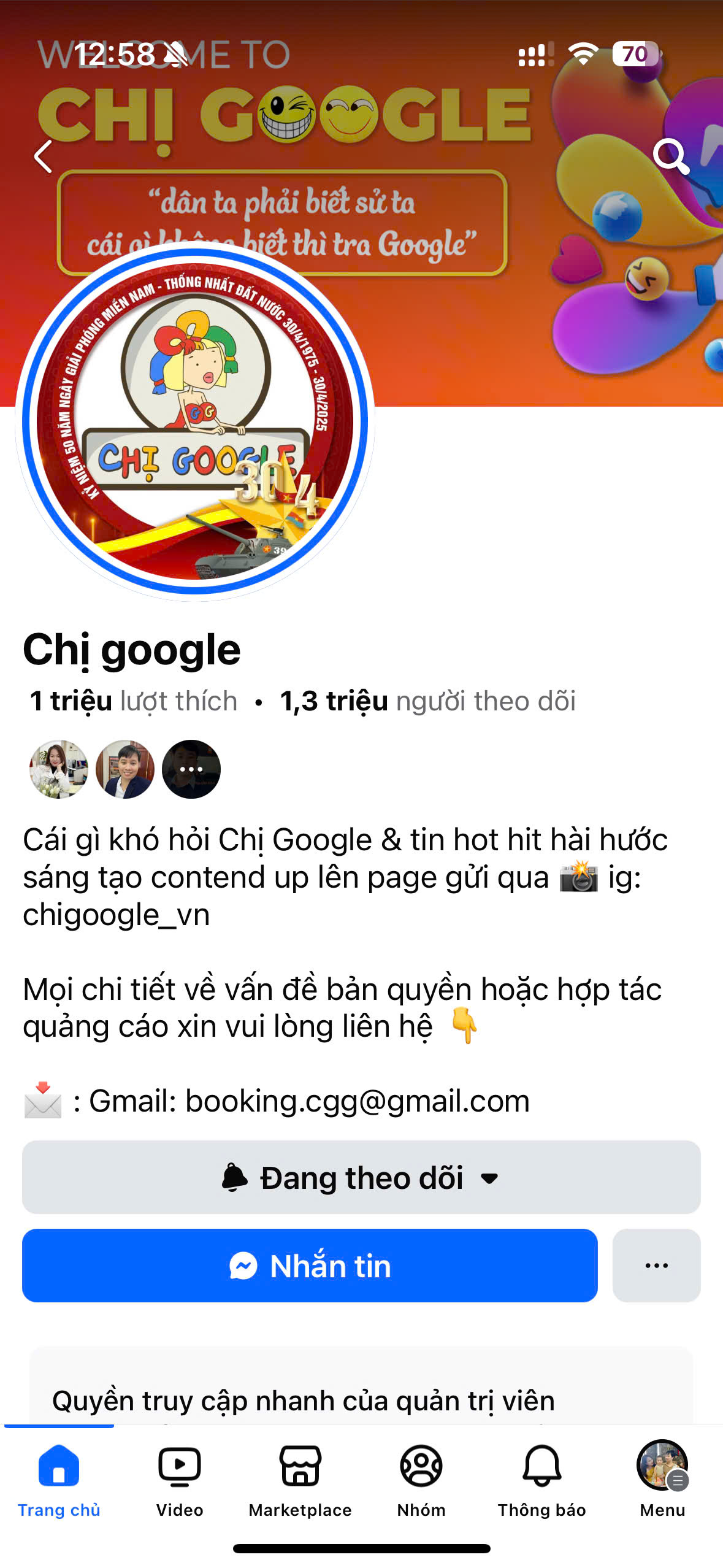Open the three-dot more options button
This screenshot has height=1568, width=723.
(656, 1265)
